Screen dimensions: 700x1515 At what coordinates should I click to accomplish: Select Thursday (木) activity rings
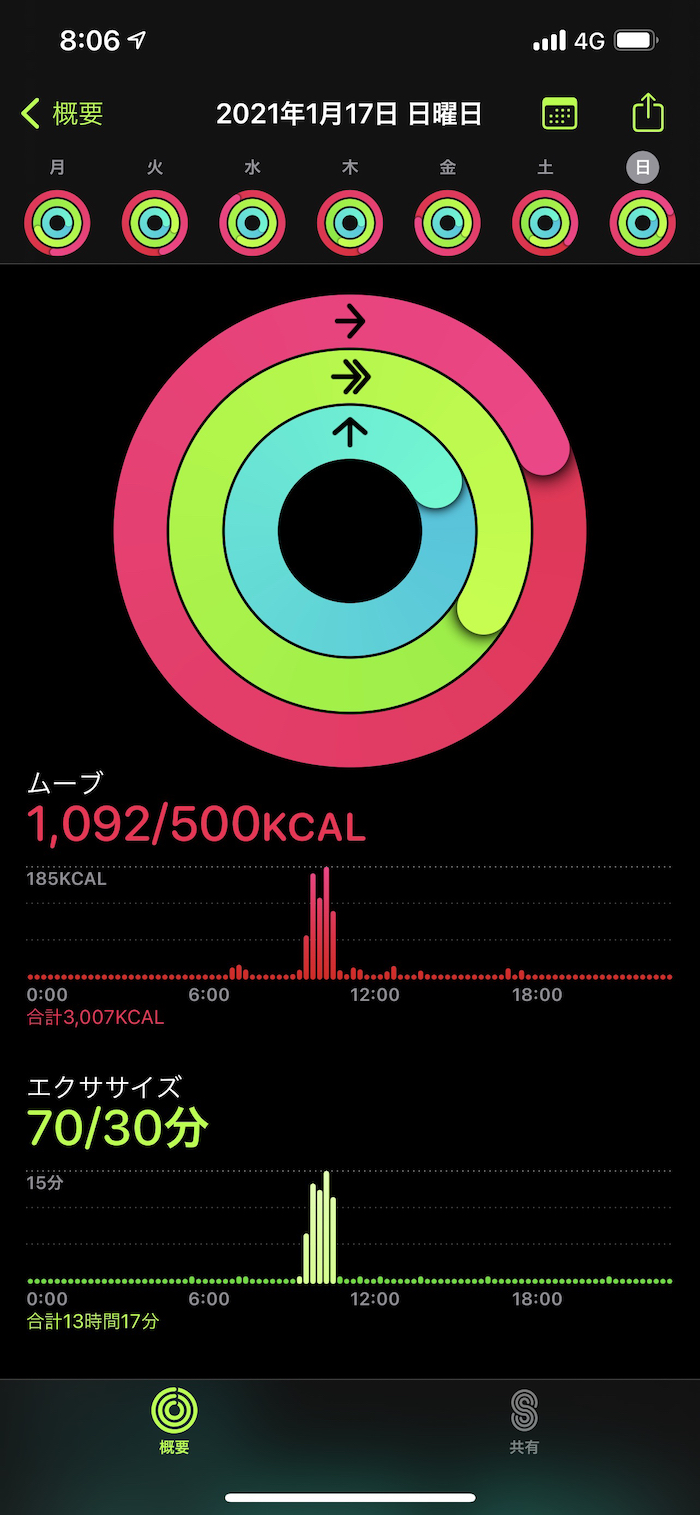point(350,222)
